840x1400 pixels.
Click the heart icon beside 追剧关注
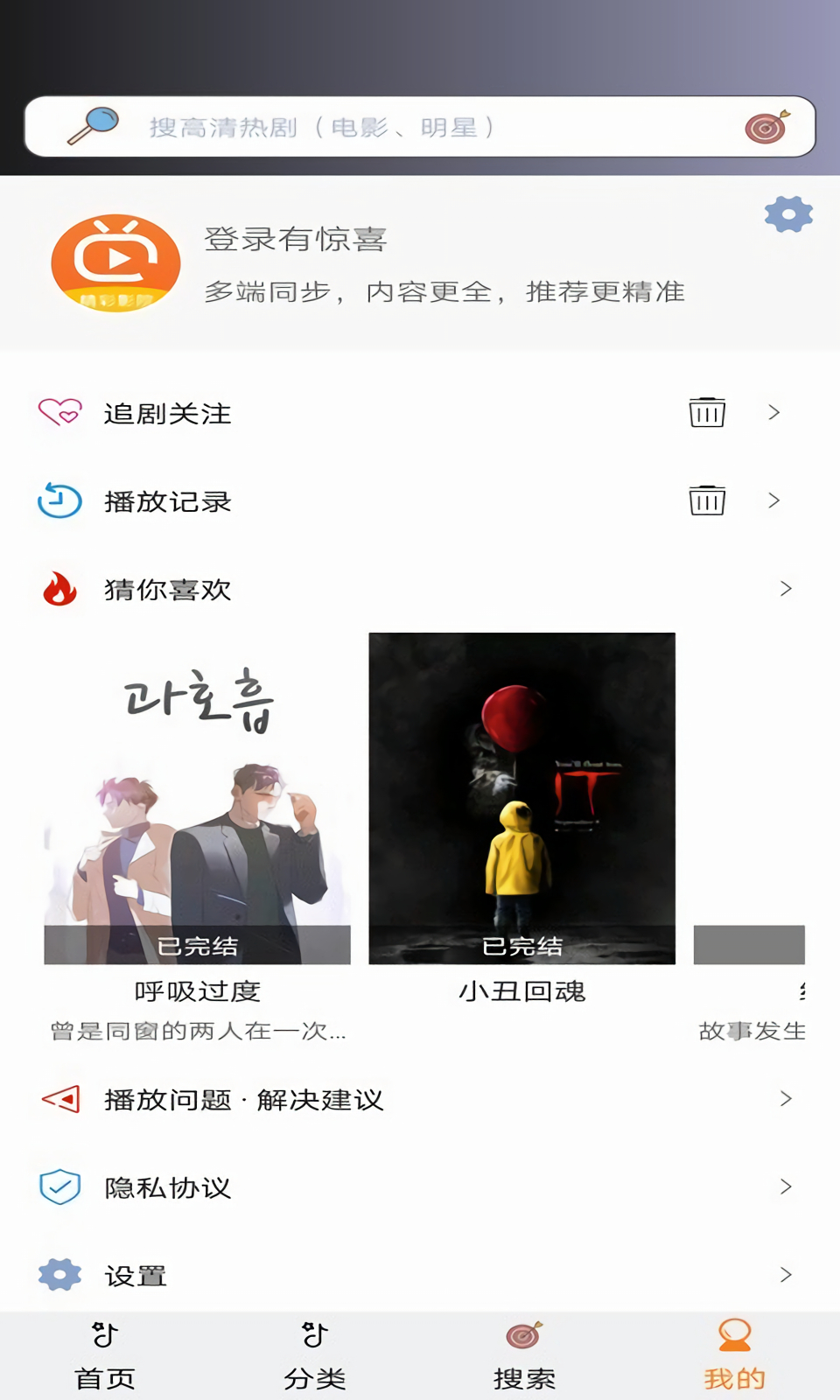coord(58,413)
